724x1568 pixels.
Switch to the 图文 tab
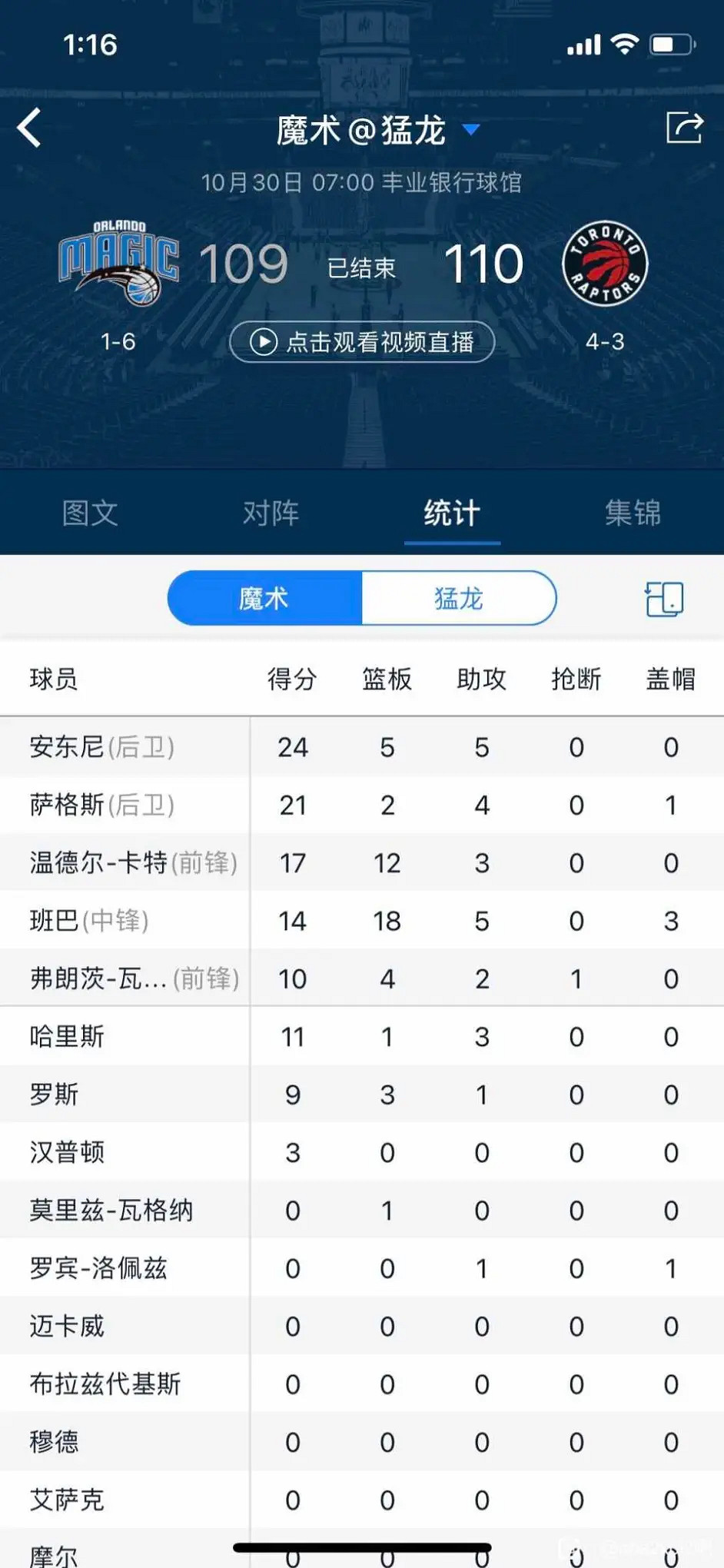(90, 513)
